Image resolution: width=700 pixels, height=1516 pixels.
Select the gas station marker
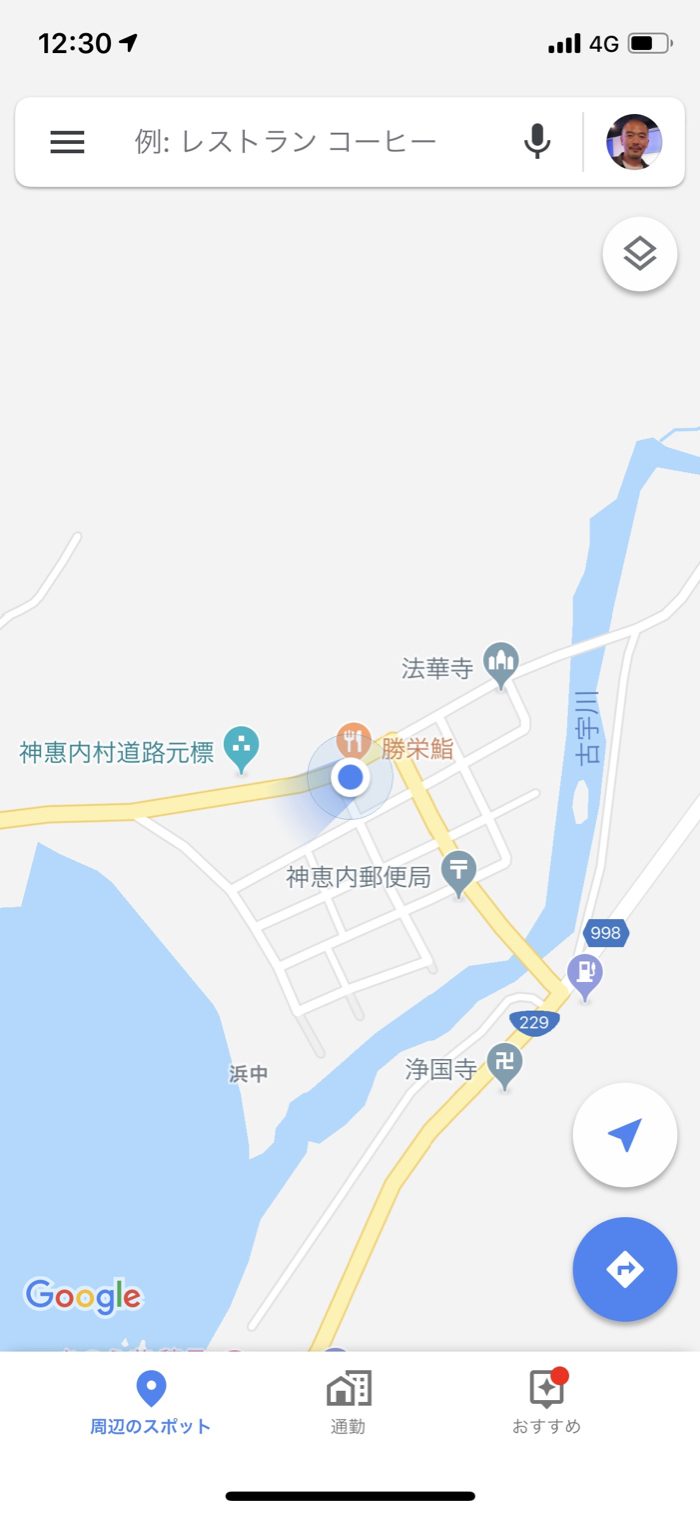coord(585,972)
